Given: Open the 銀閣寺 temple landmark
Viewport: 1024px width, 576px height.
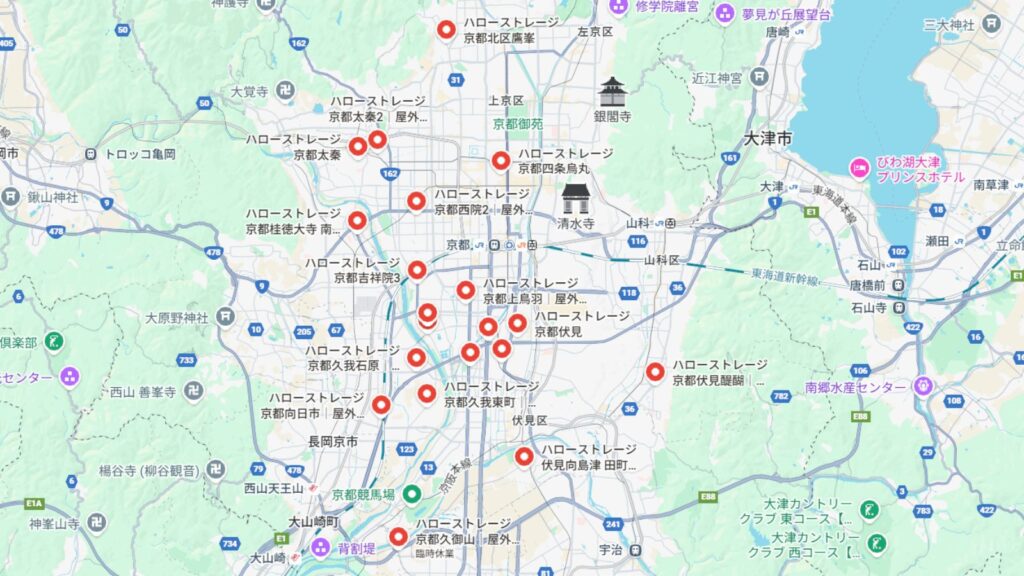Looking at the screenshot, I should (612, 92).
